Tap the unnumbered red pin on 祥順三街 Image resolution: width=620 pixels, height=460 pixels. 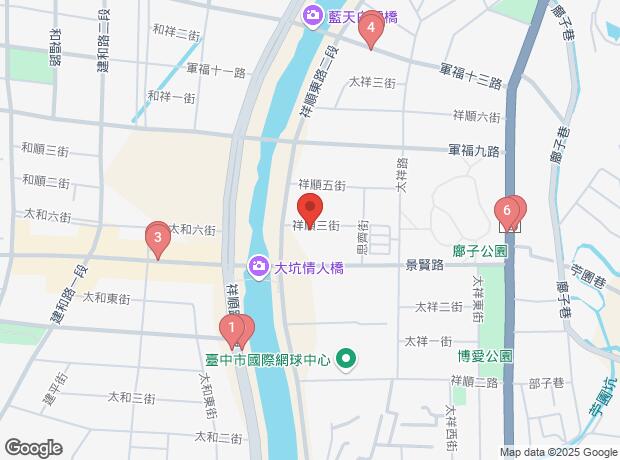[309, 211]
